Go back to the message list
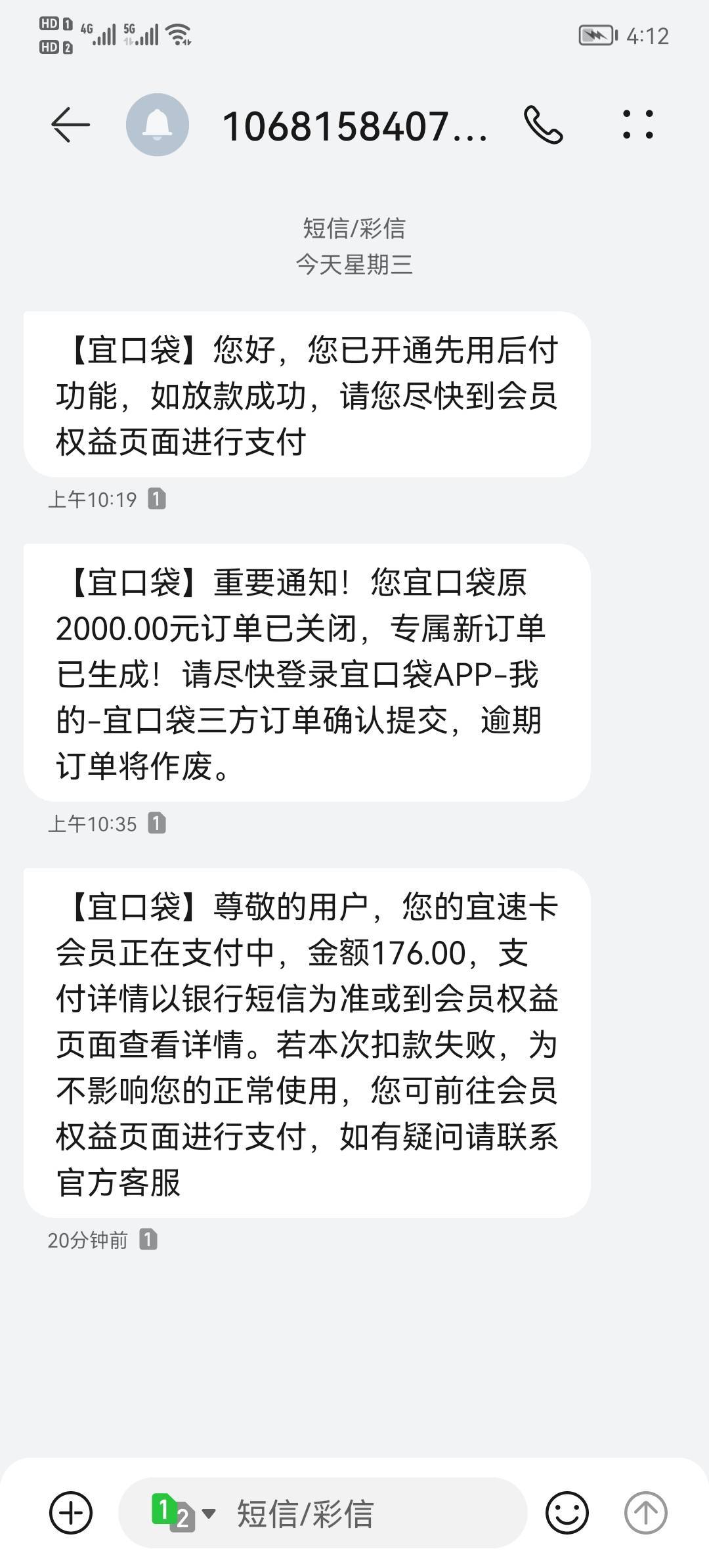 pyautogui.click(x=70, y=125)
